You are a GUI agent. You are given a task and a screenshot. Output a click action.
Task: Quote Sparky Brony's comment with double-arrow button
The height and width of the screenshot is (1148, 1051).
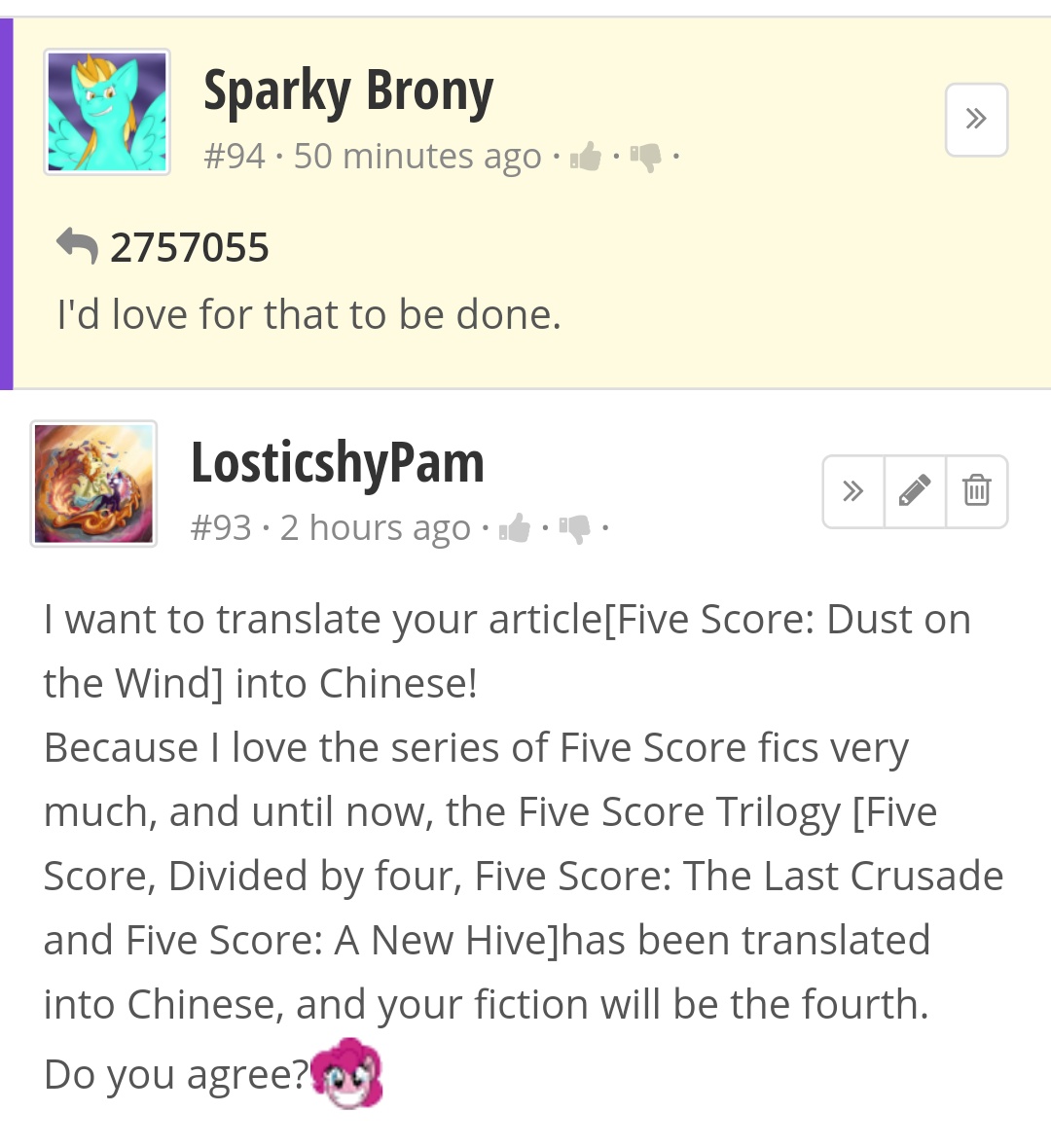click(976, 120)
